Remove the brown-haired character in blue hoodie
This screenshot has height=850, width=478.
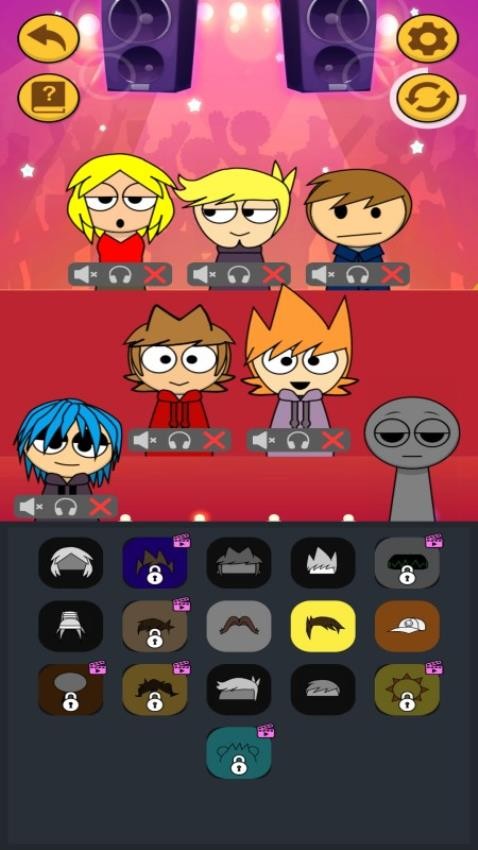(392, 275)
